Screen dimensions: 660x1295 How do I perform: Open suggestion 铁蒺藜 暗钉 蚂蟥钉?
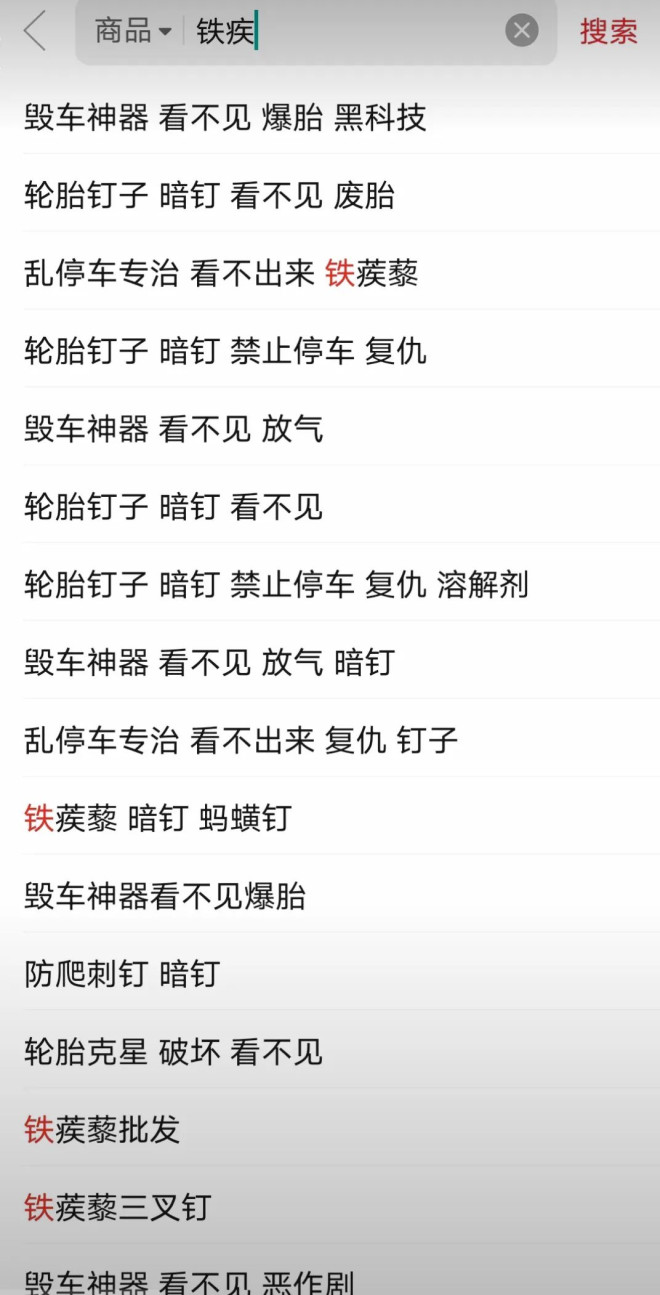[157, 819]
